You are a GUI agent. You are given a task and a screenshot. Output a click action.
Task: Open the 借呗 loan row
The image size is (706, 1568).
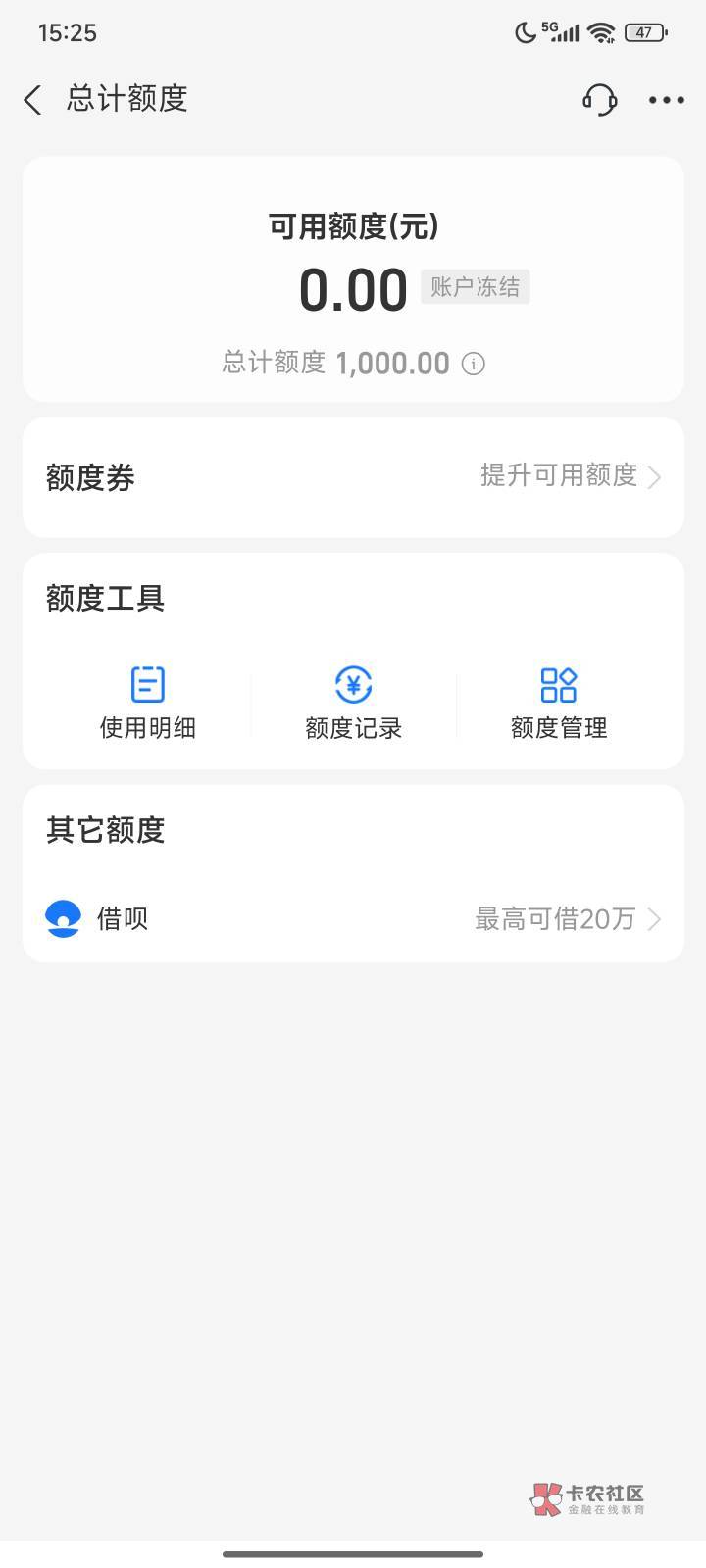point(353,918)
